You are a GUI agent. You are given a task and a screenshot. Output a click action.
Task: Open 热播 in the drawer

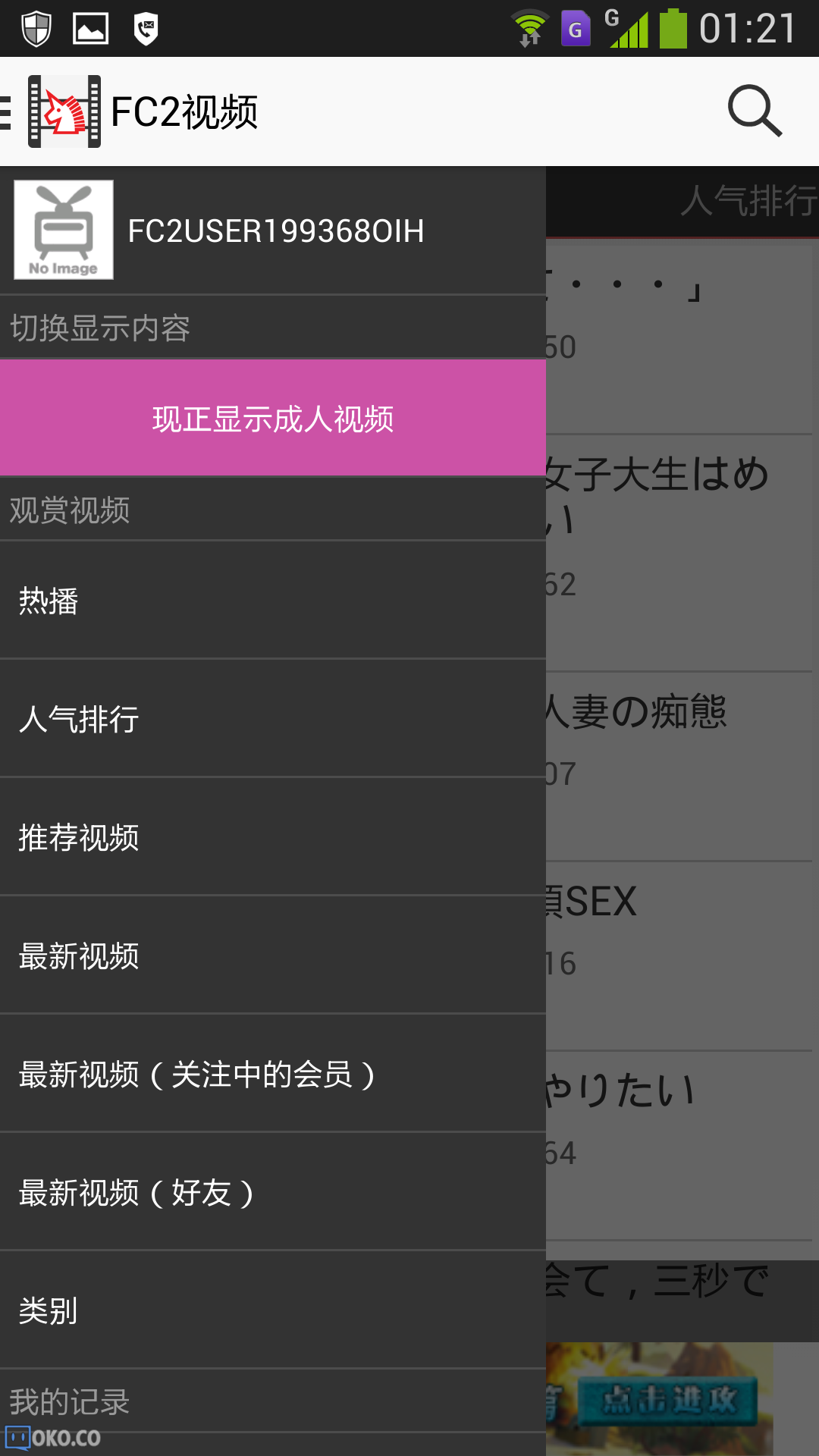pos(273,601)
